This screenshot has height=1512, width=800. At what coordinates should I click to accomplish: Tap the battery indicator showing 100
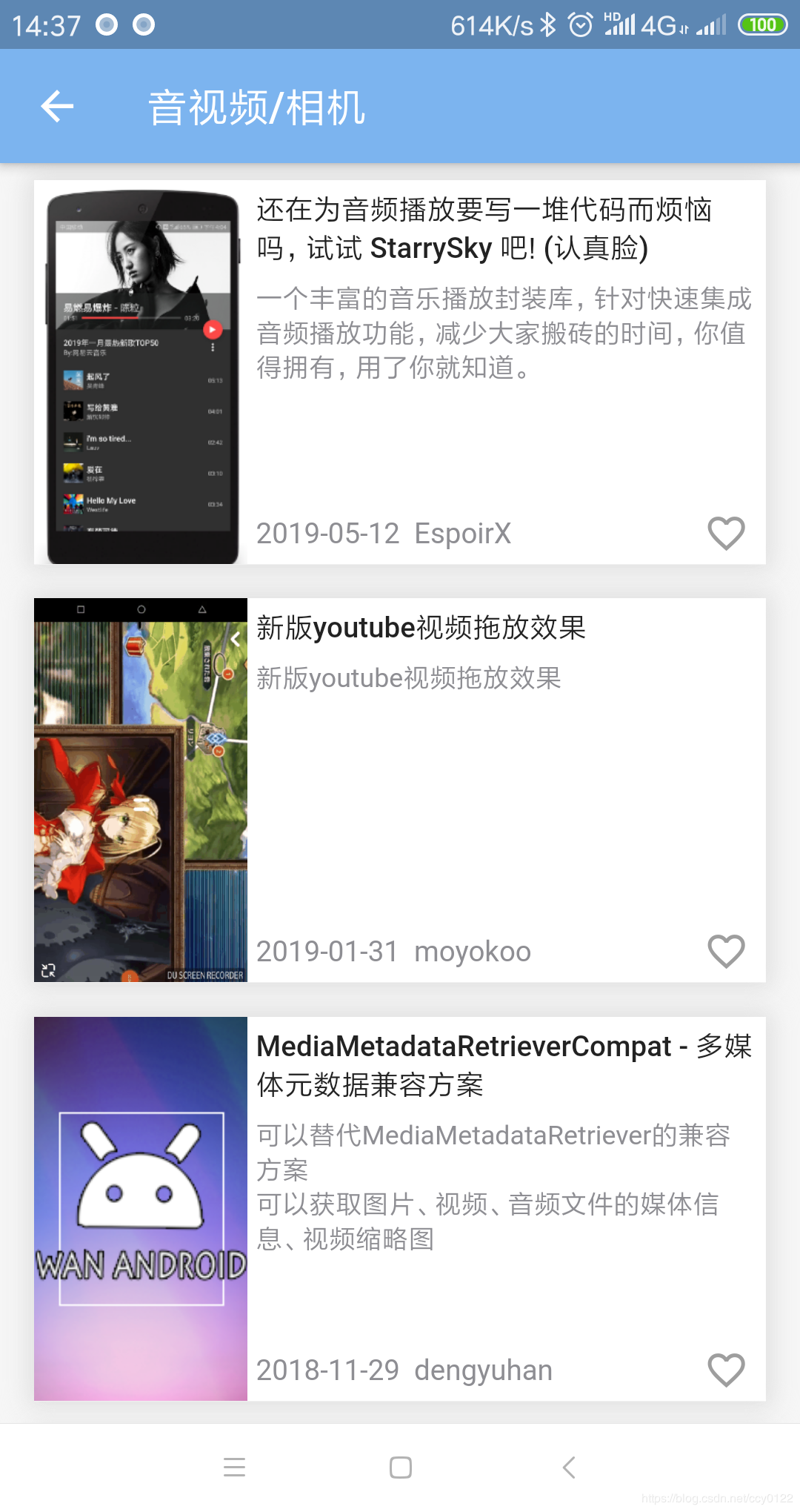[763, 24]
